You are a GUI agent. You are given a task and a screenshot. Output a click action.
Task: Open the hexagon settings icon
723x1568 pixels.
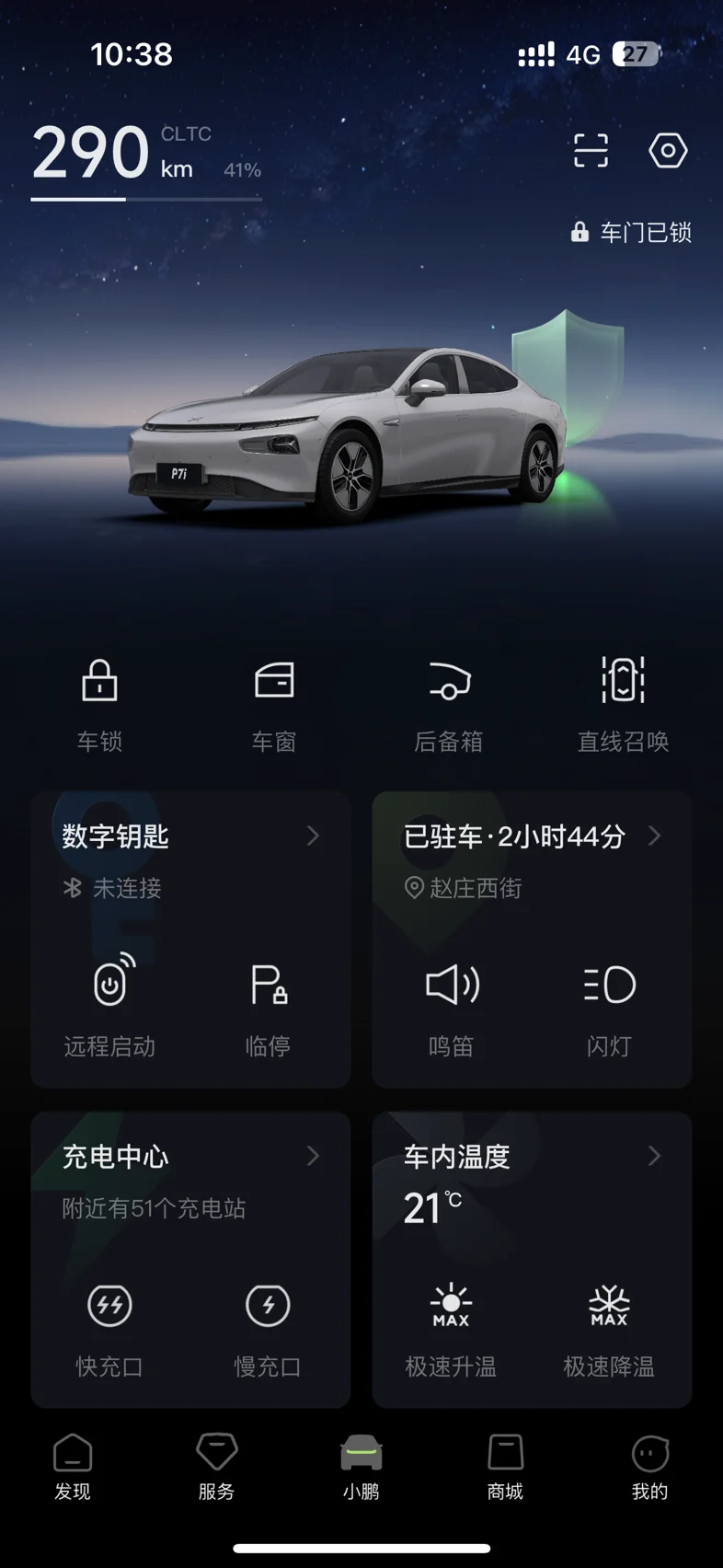[x=668, y=150]
